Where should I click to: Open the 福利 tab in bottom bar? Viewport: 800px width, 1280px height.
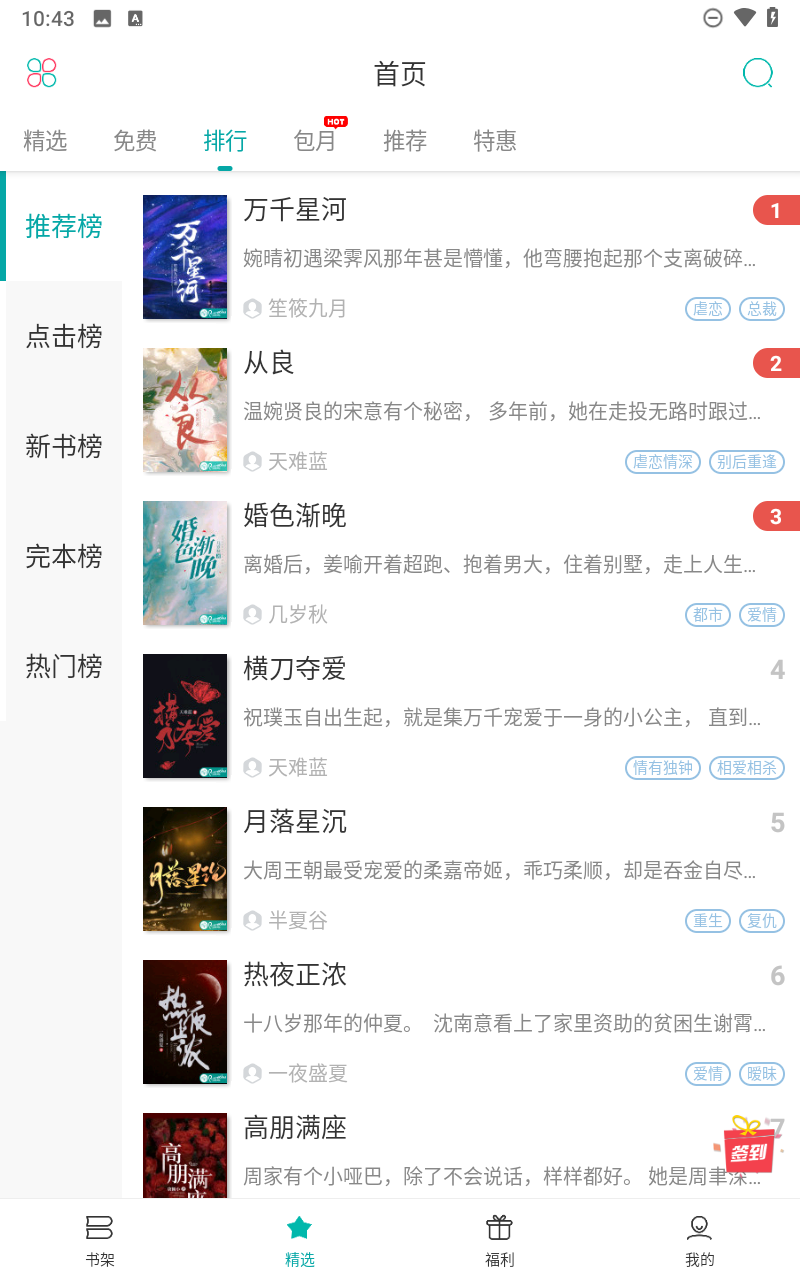click(499, 1240)
